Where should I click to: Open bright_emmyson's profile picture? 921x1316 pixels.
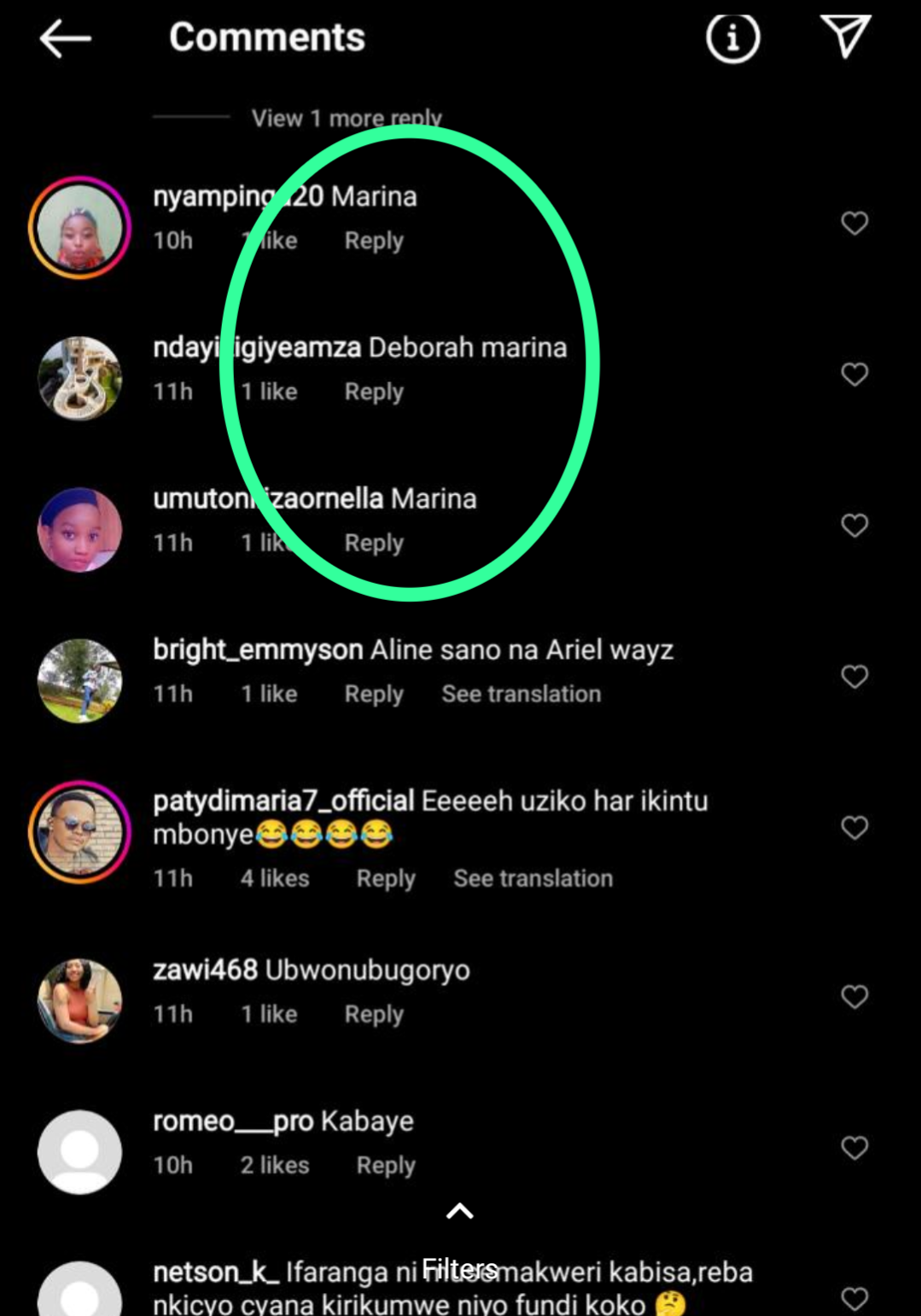pyautogui.click(x=79, y=680)
